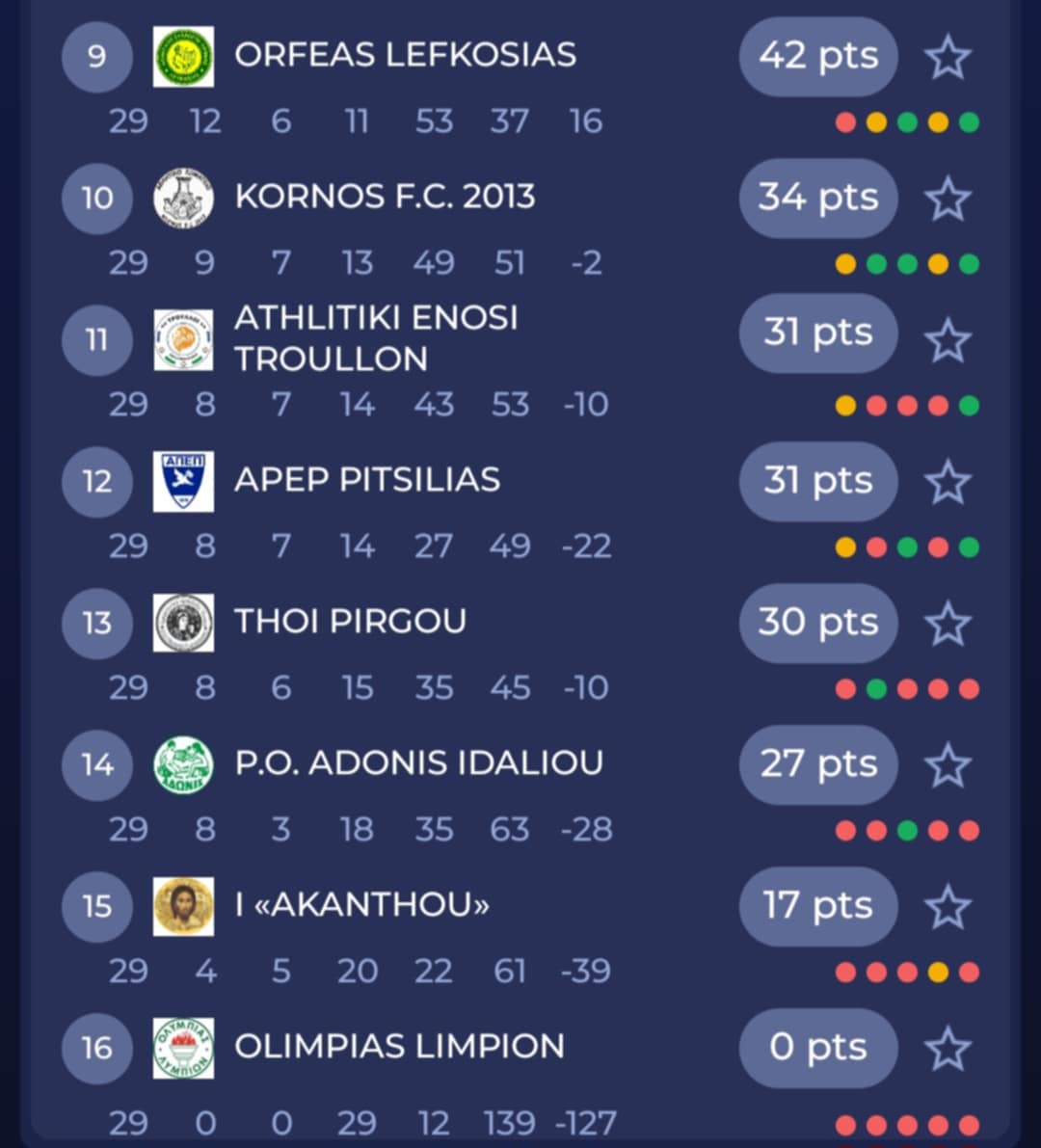View I «Akanthou» team details
The height and width of the screenshot is (1148, 1041).
point(361,905)
